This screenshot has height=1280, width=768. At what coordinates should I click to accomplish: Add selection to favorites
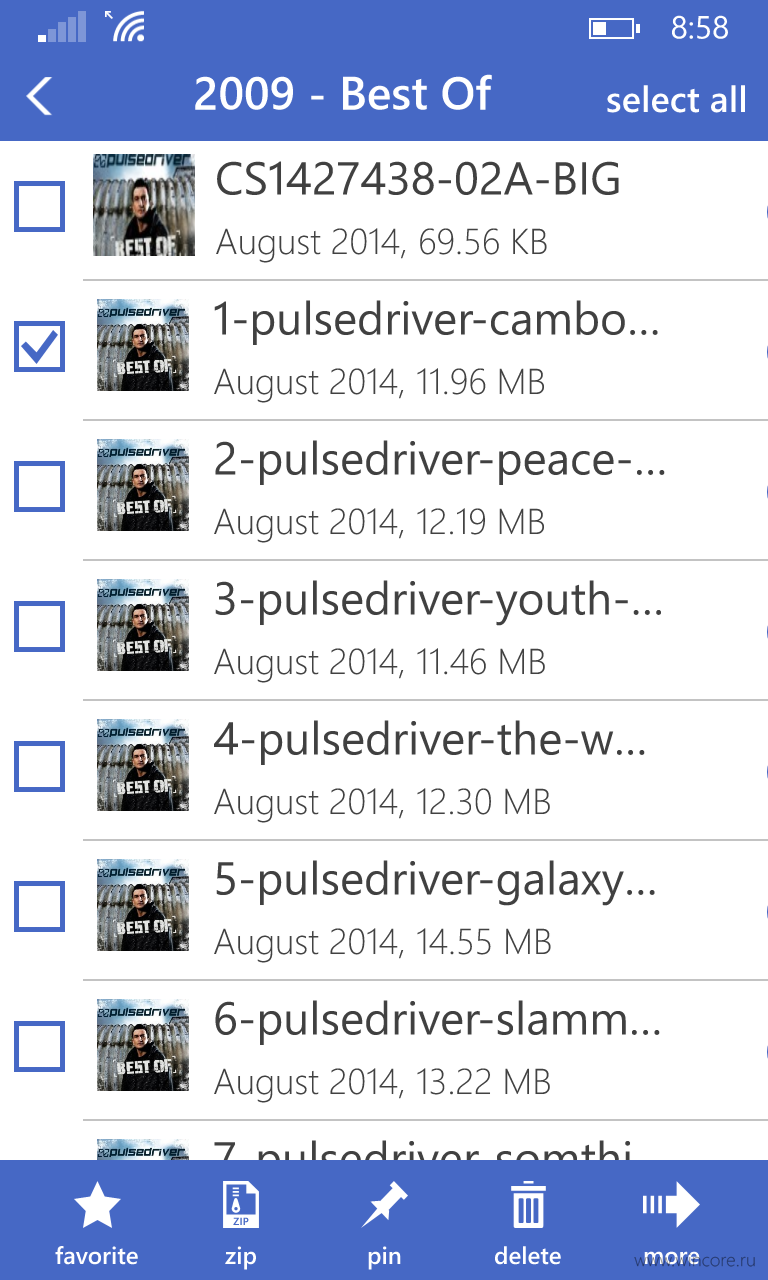(97, 1222)
